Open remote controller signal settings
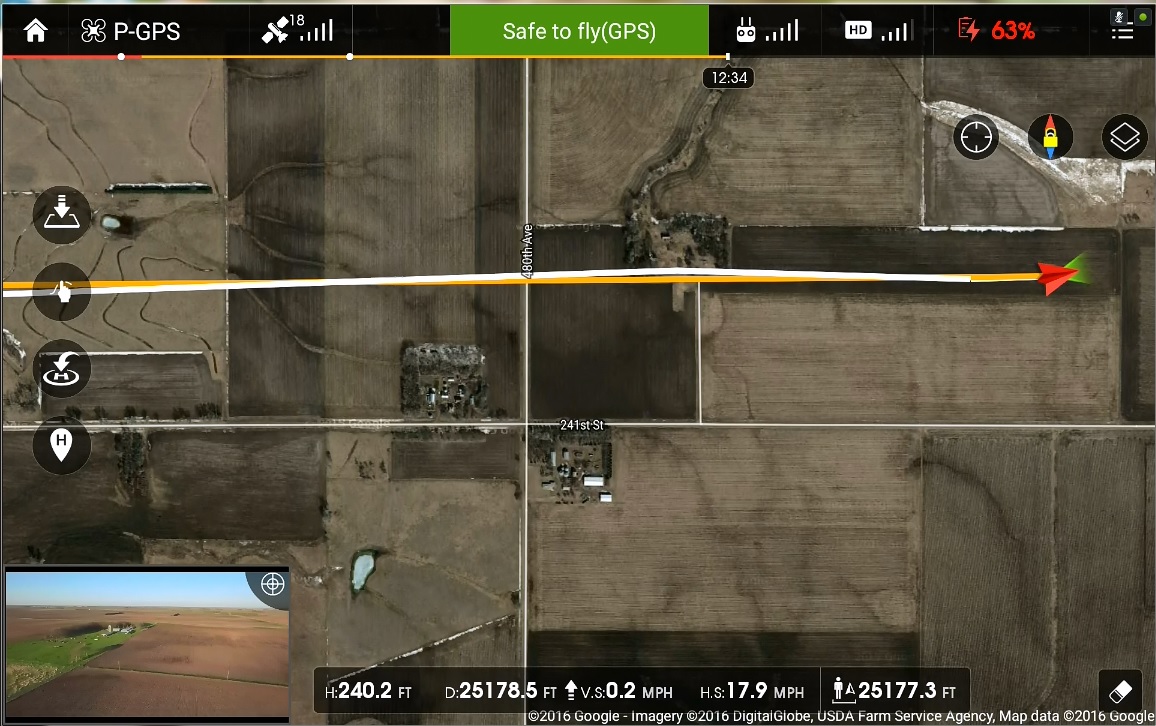Viewport: 1156px width, 726px height. (x=767, y=31)
